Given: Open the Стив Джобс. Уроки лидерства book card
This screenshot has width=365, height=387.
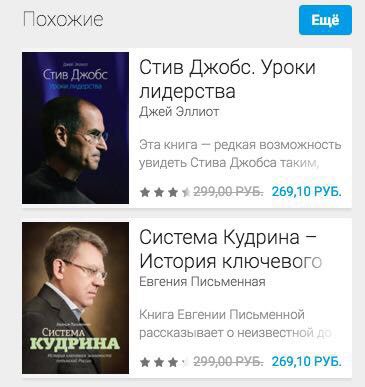Looking at the screenshot, I should coord(187,128).
